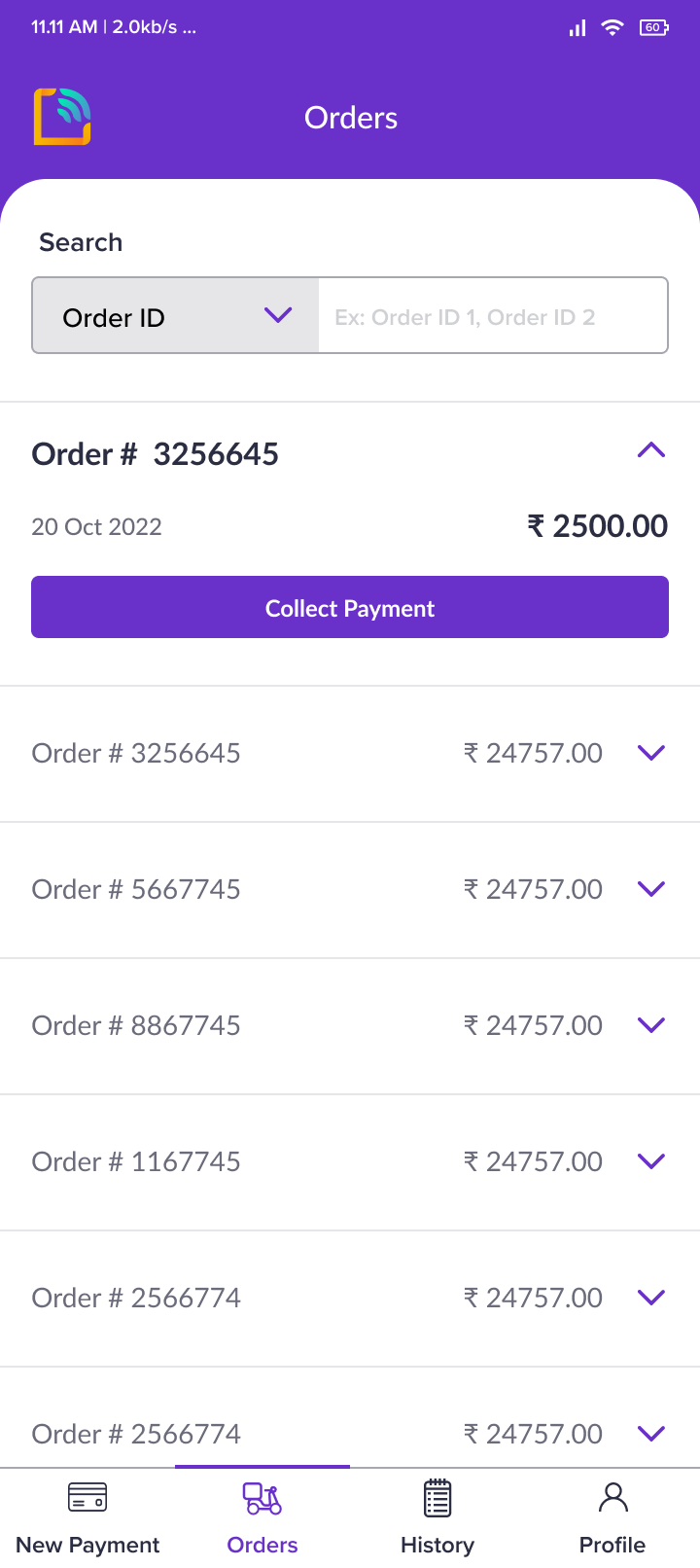Select the Orders tab
Screen dimensions: 700x1568
point(262,1518)
